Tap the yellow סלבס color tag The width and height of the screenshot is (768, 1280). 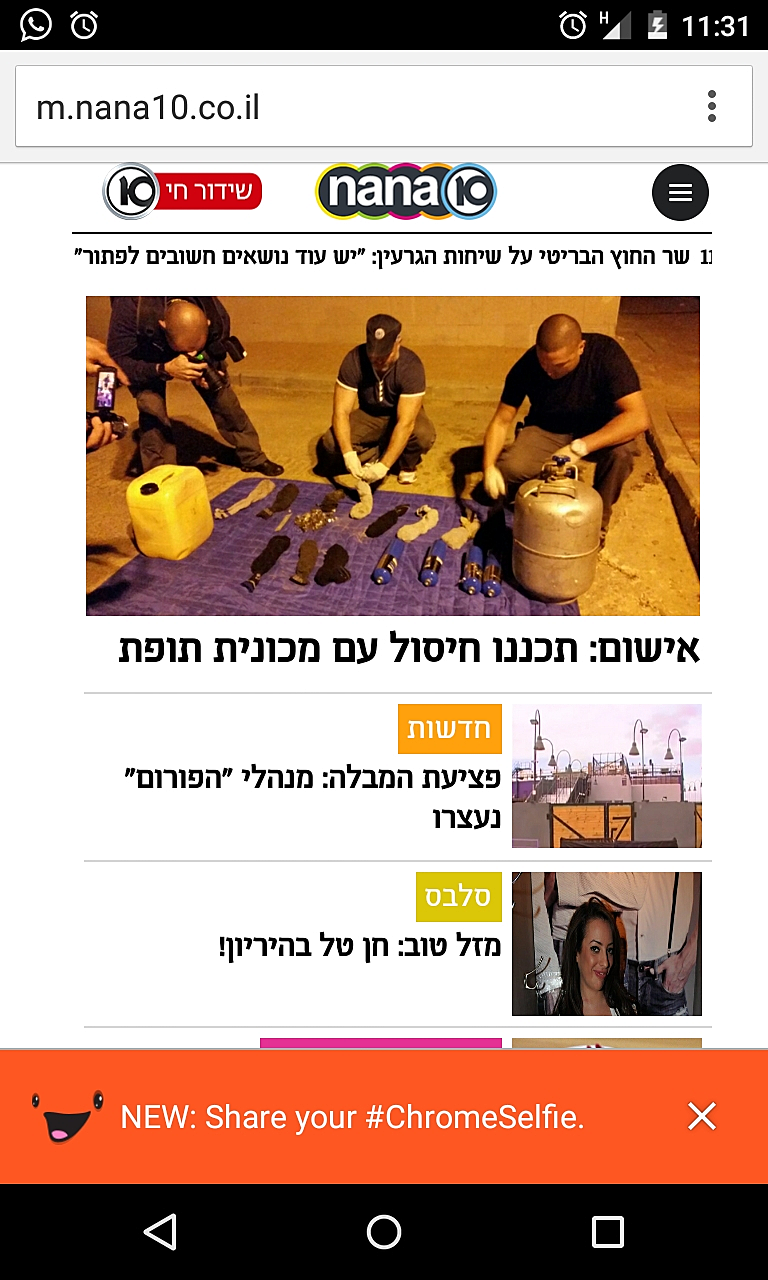[x=457, y=897]
